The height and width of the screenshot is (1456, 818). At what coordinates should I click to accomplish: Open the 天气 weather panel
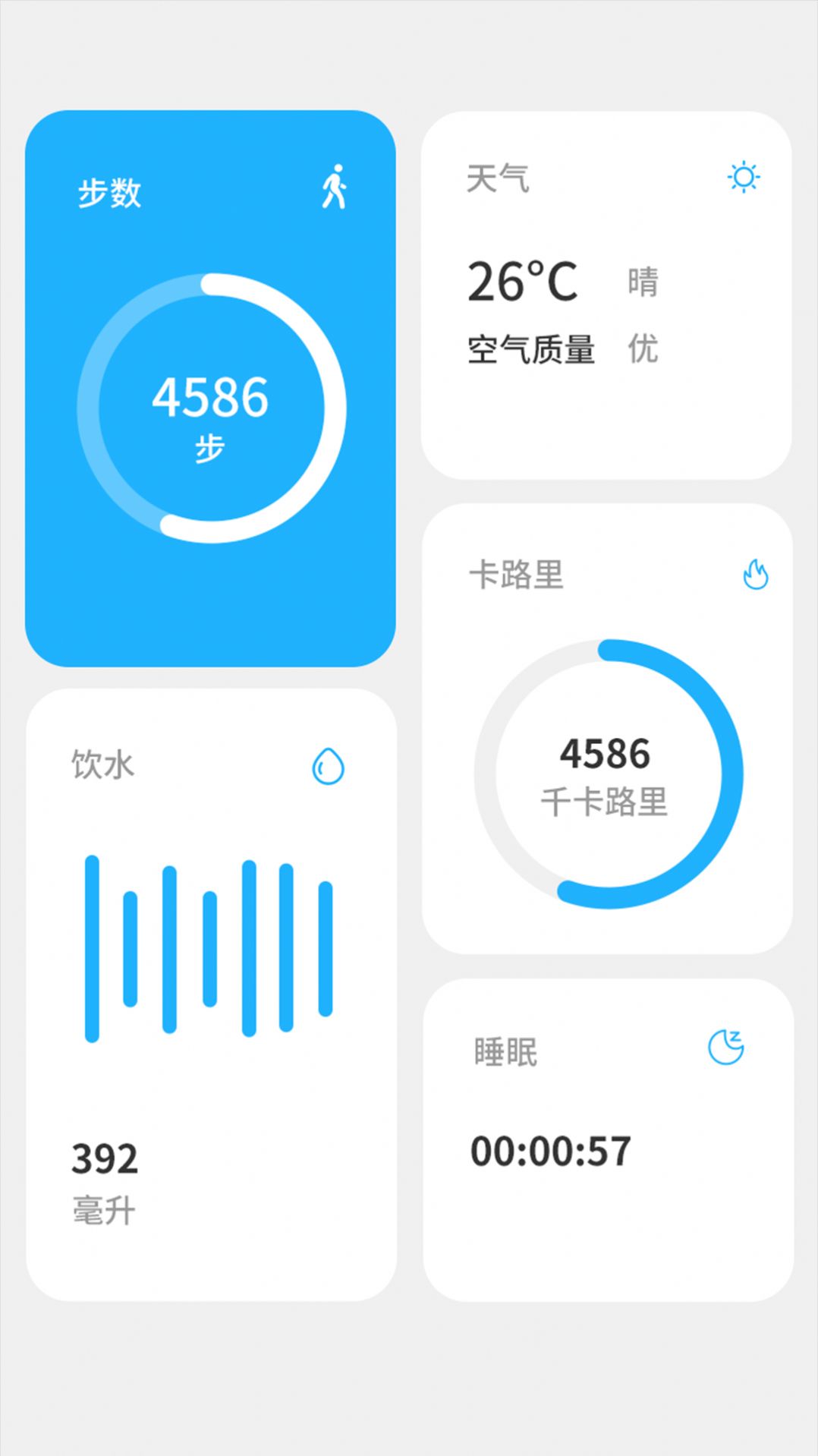tap(497, 179)
